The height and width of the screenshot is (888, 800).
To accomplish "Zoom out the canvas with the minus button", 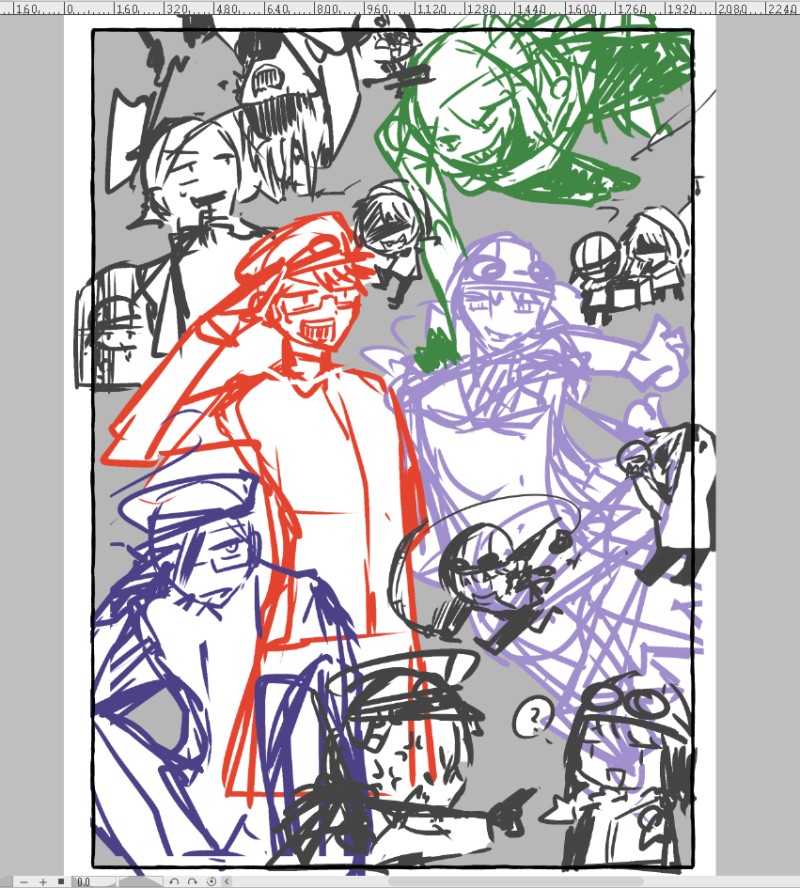I will tap(23, 881).
